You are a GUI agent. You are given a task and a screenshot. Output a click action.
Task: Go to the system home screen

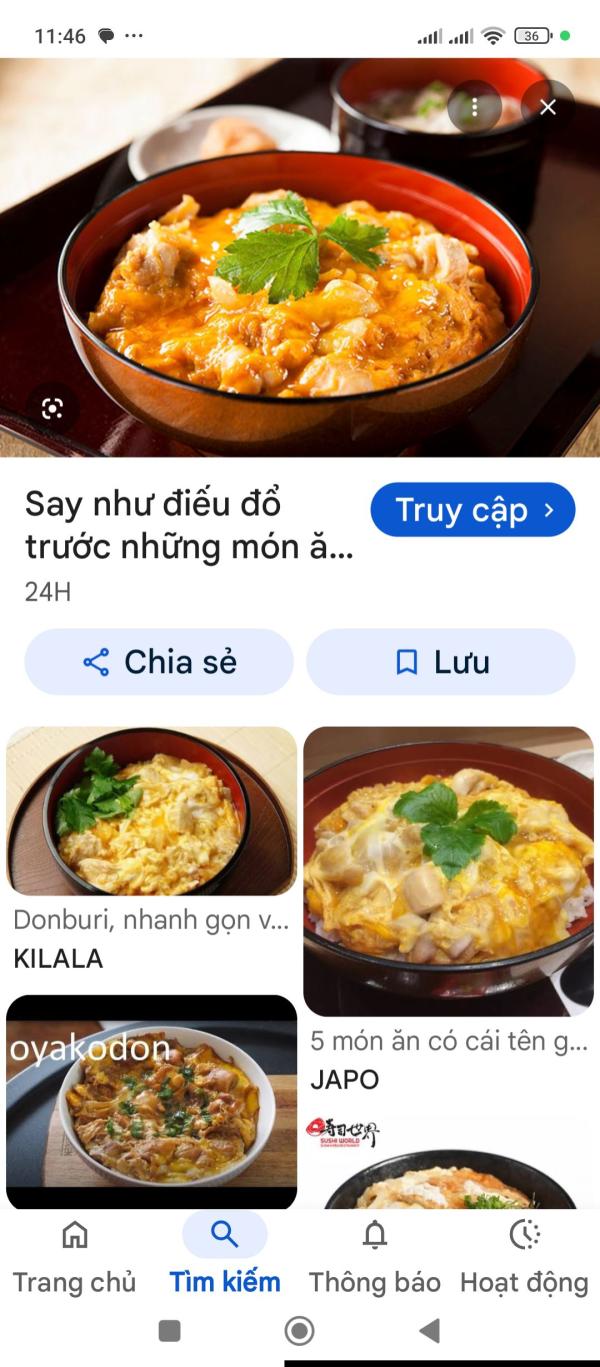(299, 1330)
